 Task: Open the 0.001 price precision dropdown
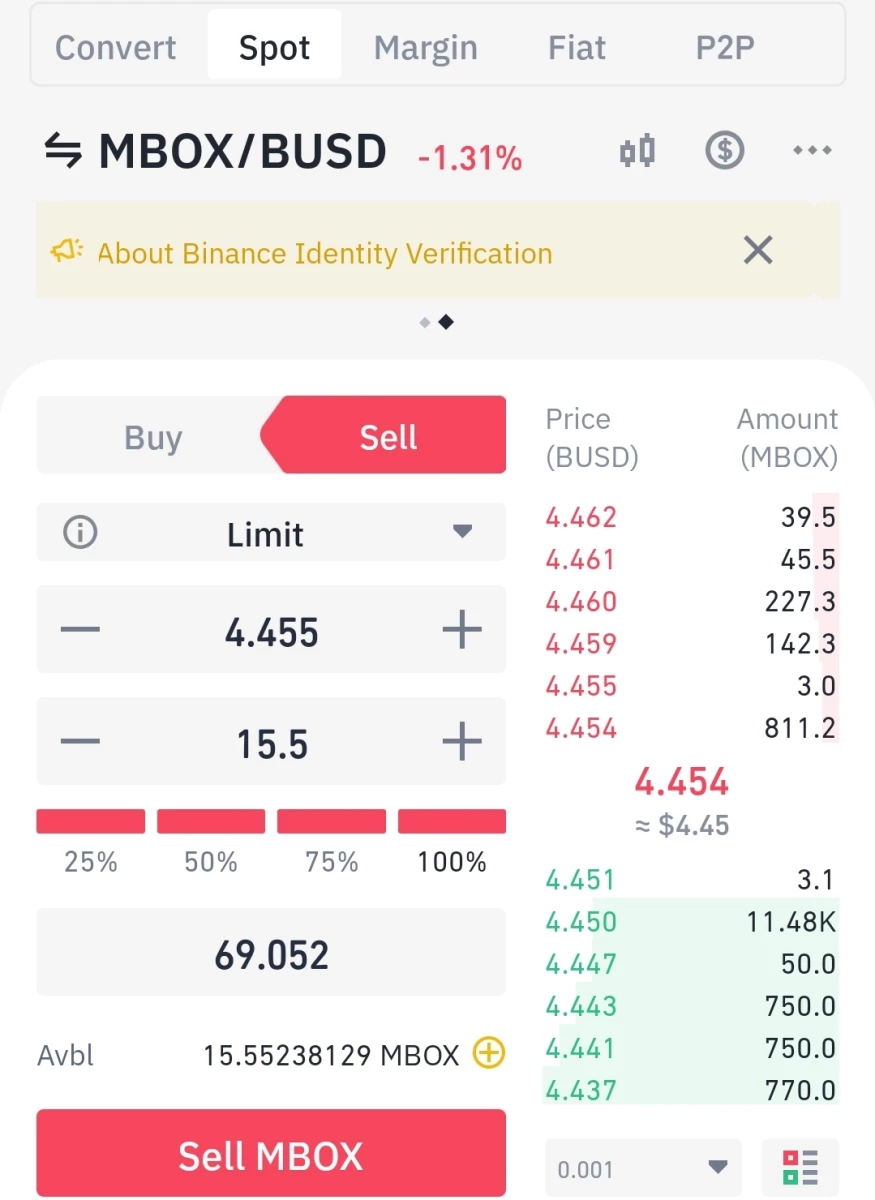[x=643, y=1168]
